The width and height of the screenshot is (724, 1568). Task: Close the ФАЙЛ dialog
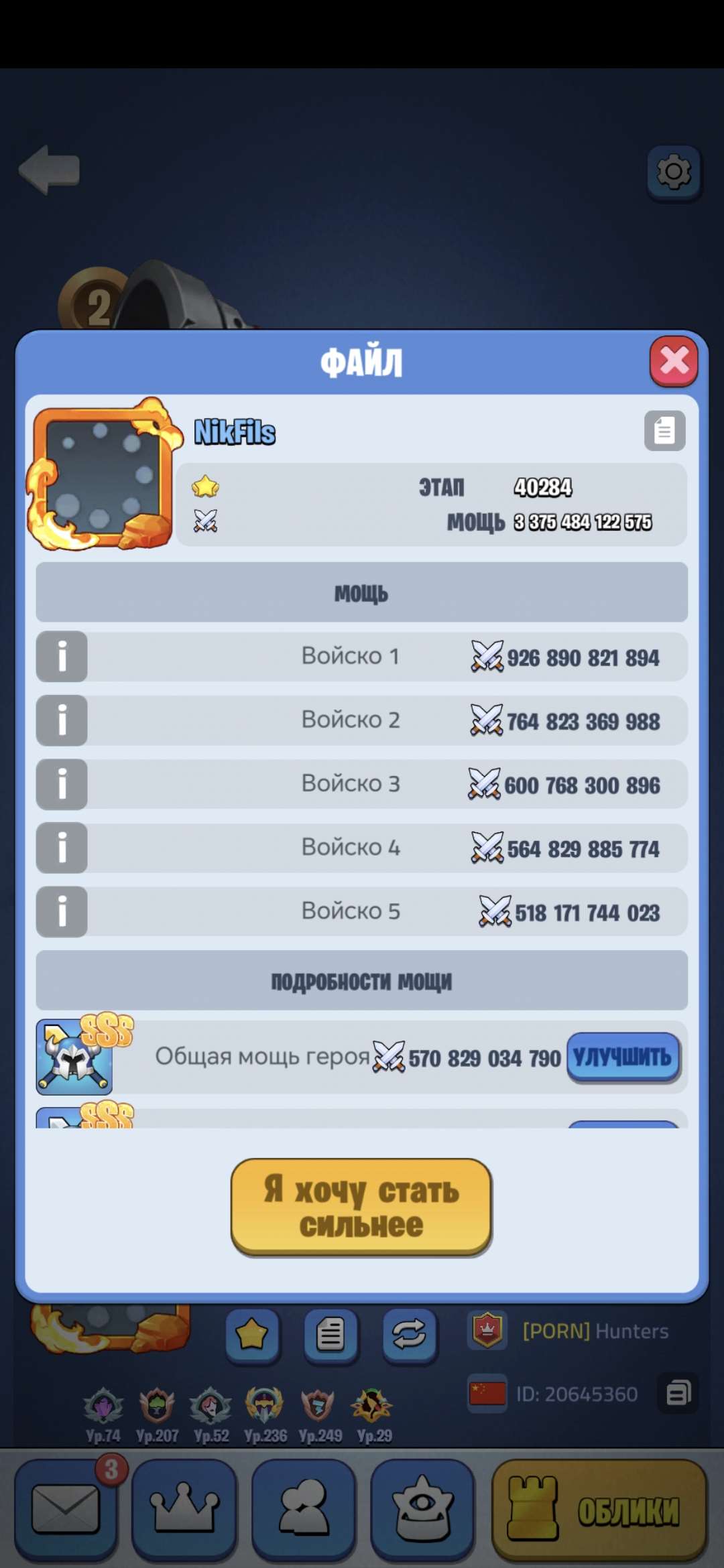[673, 362]
